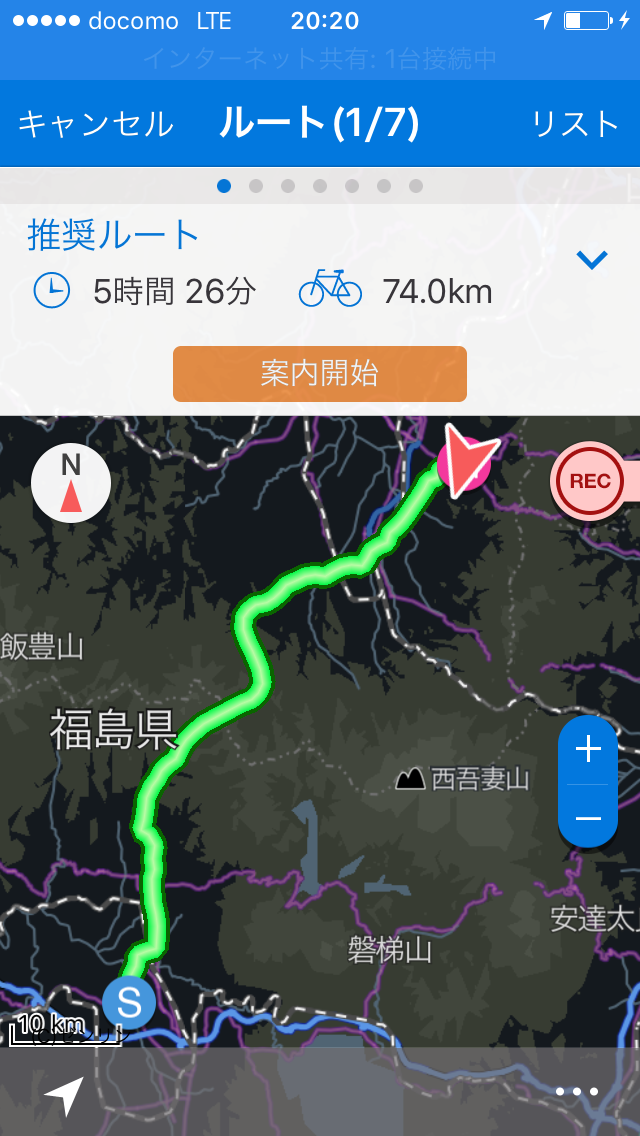Screen dimensions: 640x1136
Task: Zoom out the map with minus
Action: [588, 817]
